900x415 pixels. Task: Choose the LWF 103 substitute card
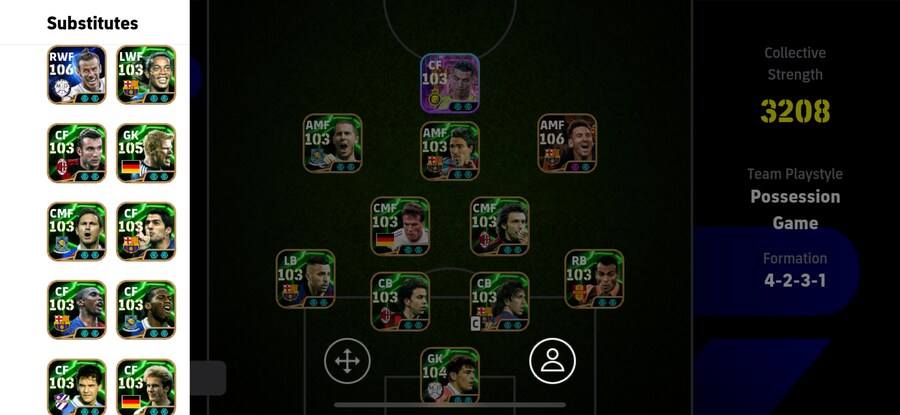point(146,75)
